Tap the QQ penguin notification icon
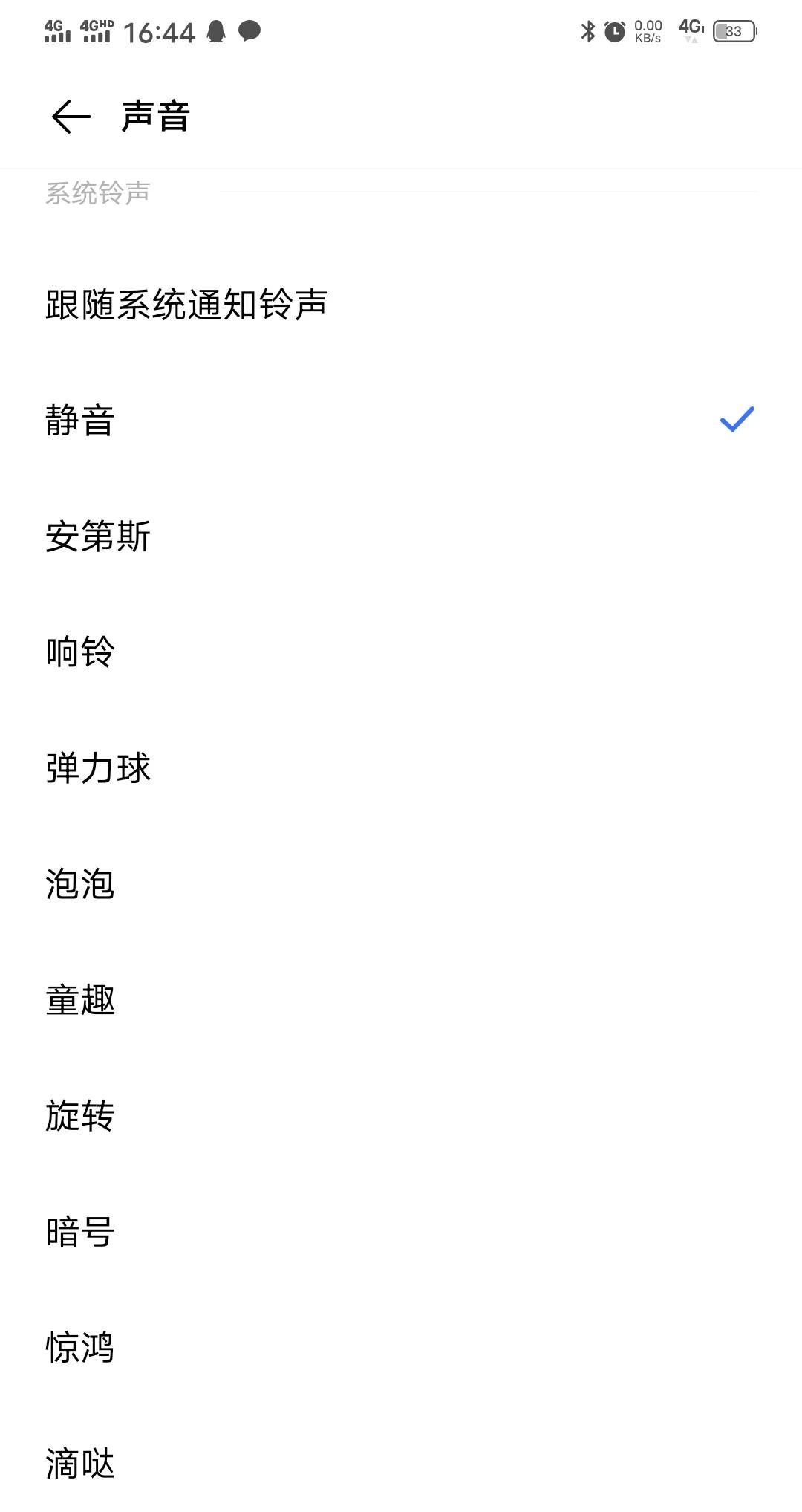802x1512 pixels. point(215,31)
